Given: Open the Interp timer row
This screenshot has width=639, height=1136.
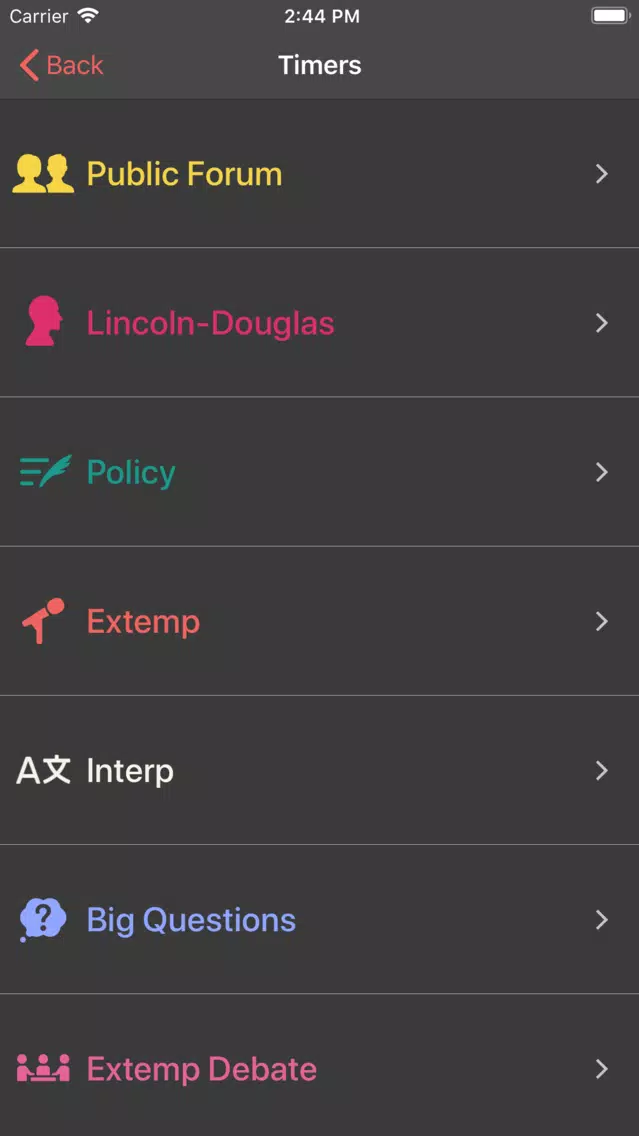Looking at the screenshot, I should [x=320, y=771].
